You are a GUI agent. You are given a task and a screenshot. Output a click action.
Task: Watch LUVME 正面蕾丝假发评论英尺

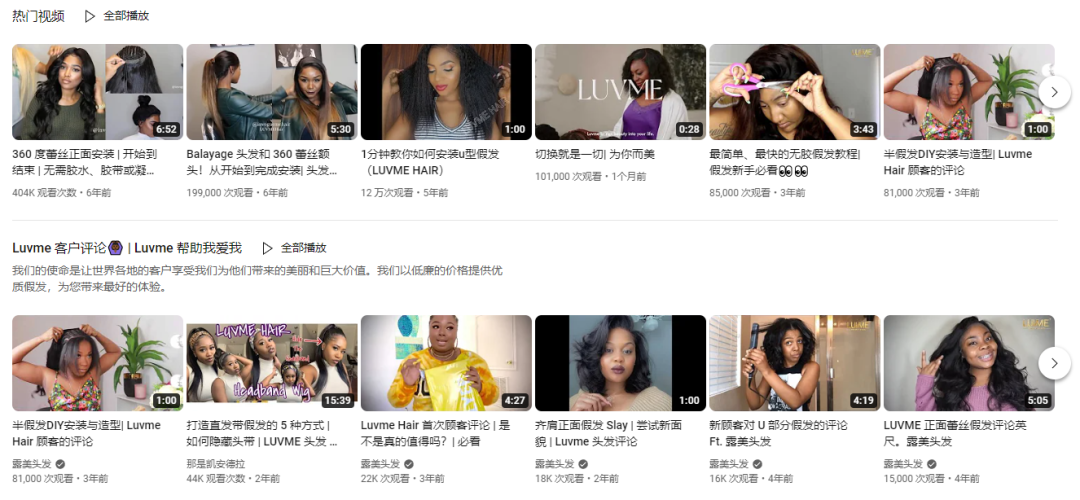pyautogui.click(x=968, y=363)
